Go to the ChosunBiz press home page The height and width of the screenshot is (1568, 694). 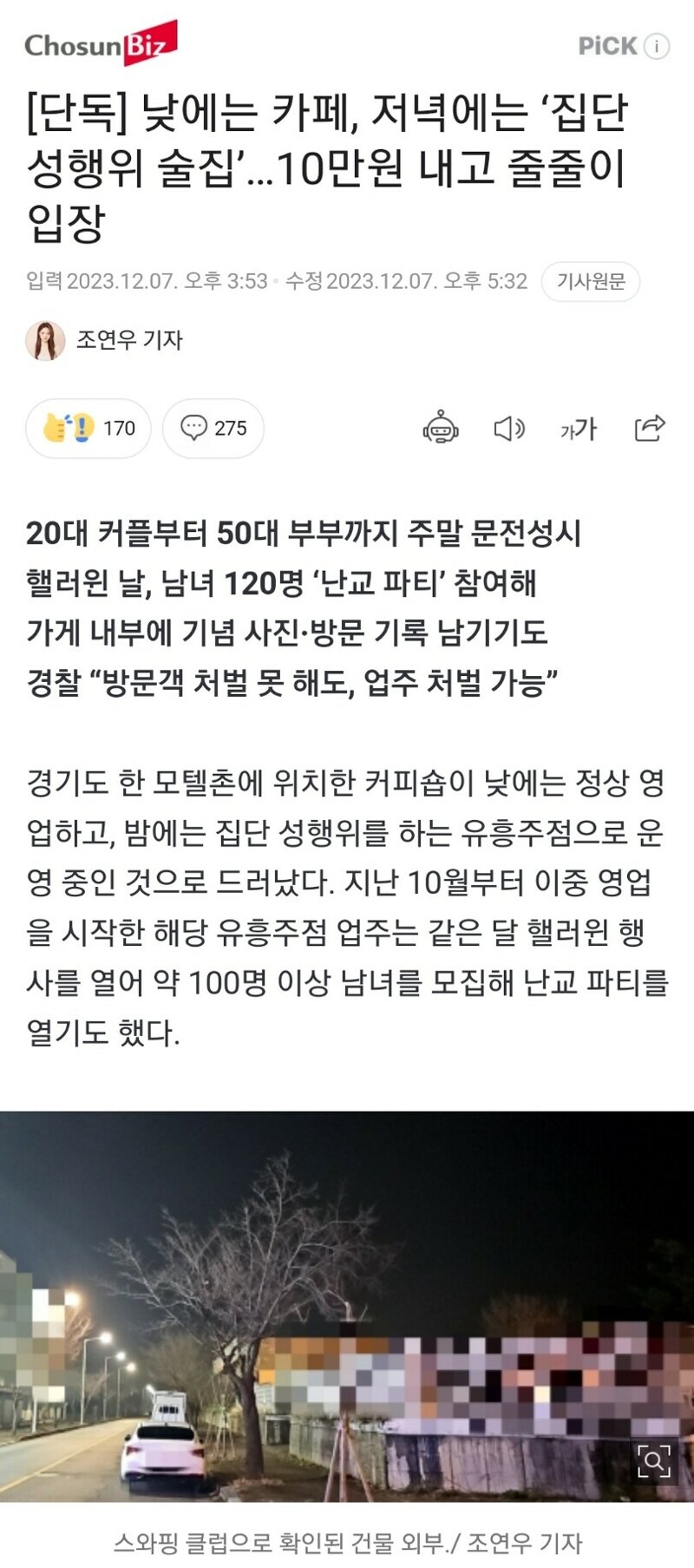click(x=101, y=43)
